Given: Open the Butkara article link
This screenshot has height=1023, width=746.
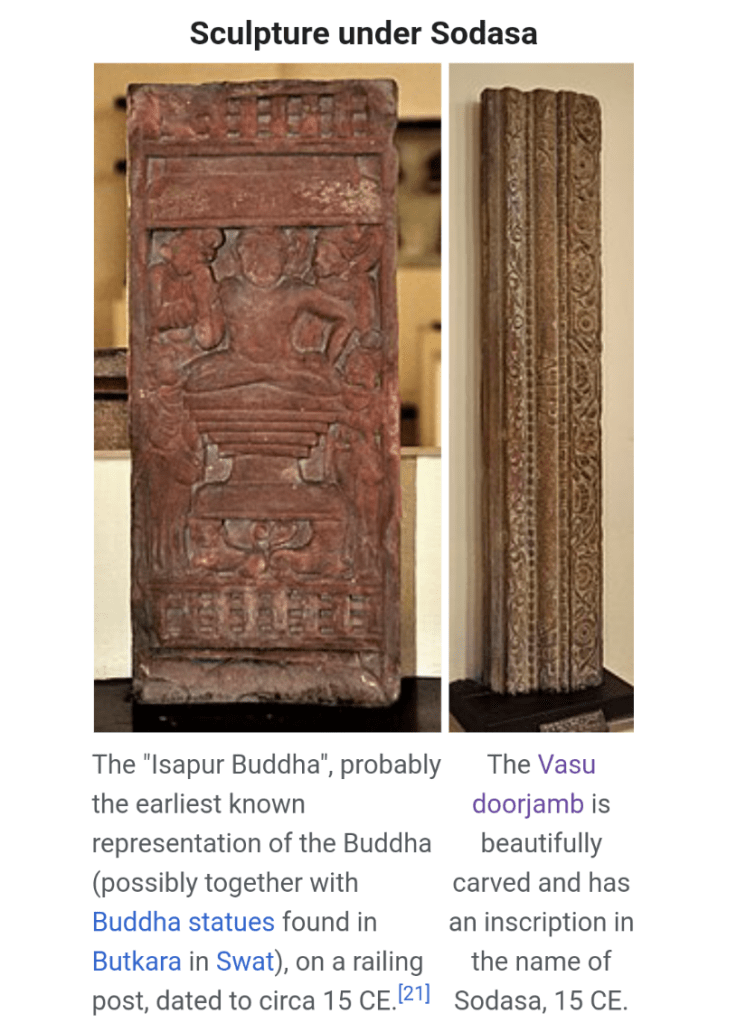Looking at the screenshot, I should [x=137, y=962].
